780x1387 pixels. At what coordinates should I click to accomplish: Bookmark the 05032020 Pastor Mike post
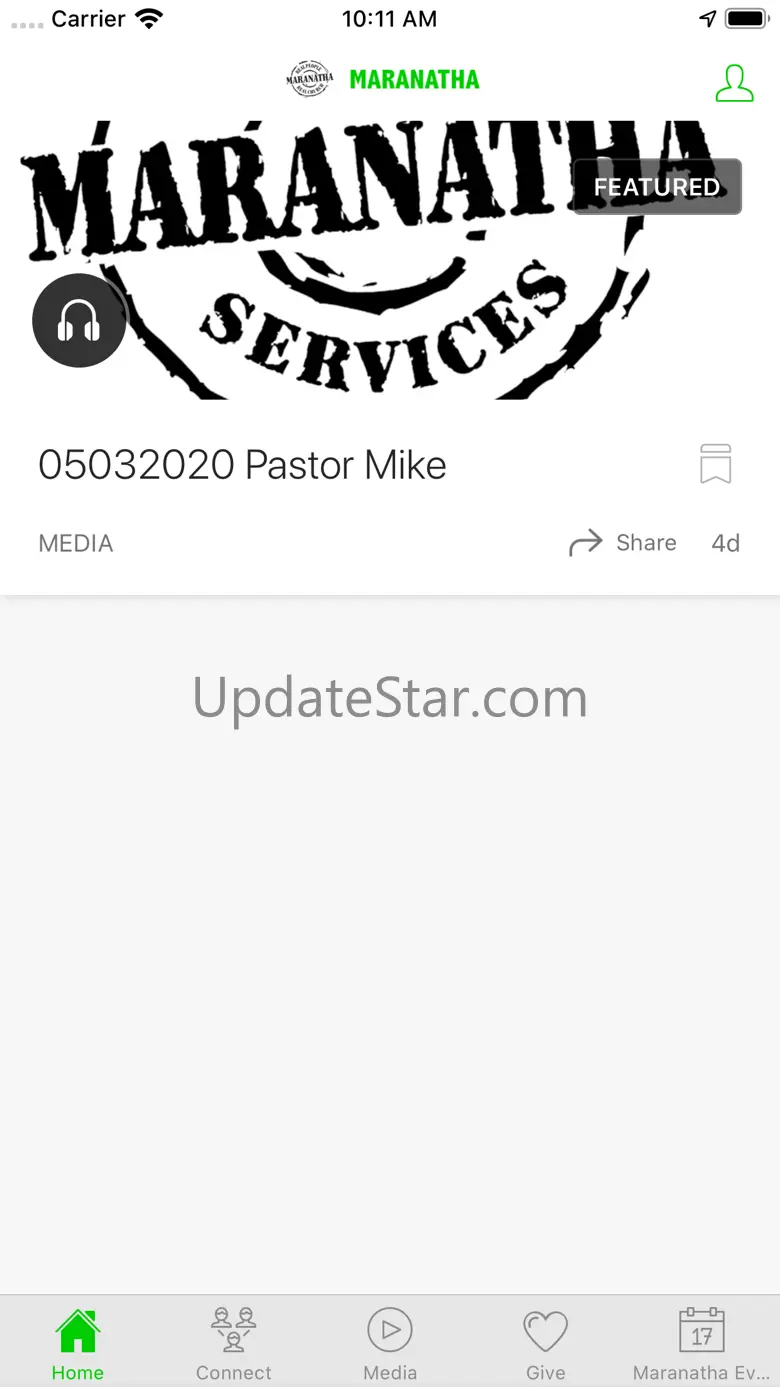pos(715,465)
